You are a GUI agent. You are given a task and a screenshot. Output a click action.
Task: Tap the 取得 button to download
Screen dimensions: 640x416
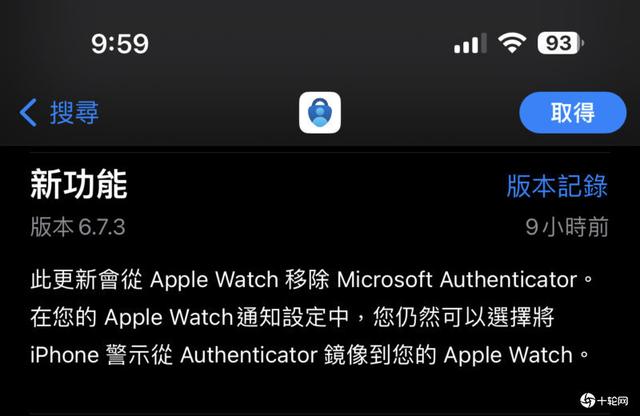click(x=573, y=112)
